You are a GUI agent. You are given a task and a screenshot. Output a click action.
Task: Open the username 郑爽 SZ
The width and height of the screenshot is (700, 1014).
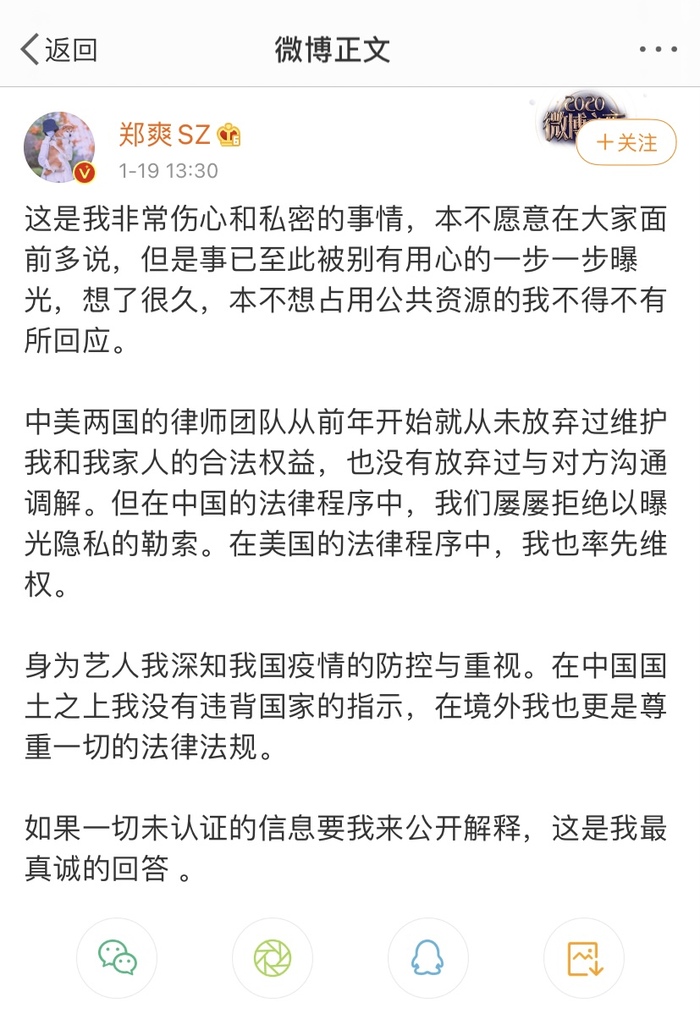(165, 135)
